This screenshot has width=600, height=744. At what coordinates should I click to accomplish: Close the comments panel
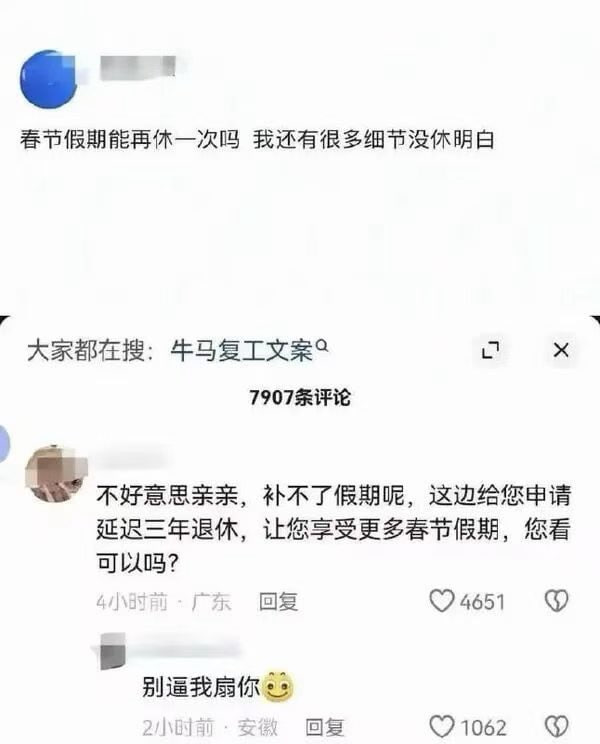click(x=561, y=350)
